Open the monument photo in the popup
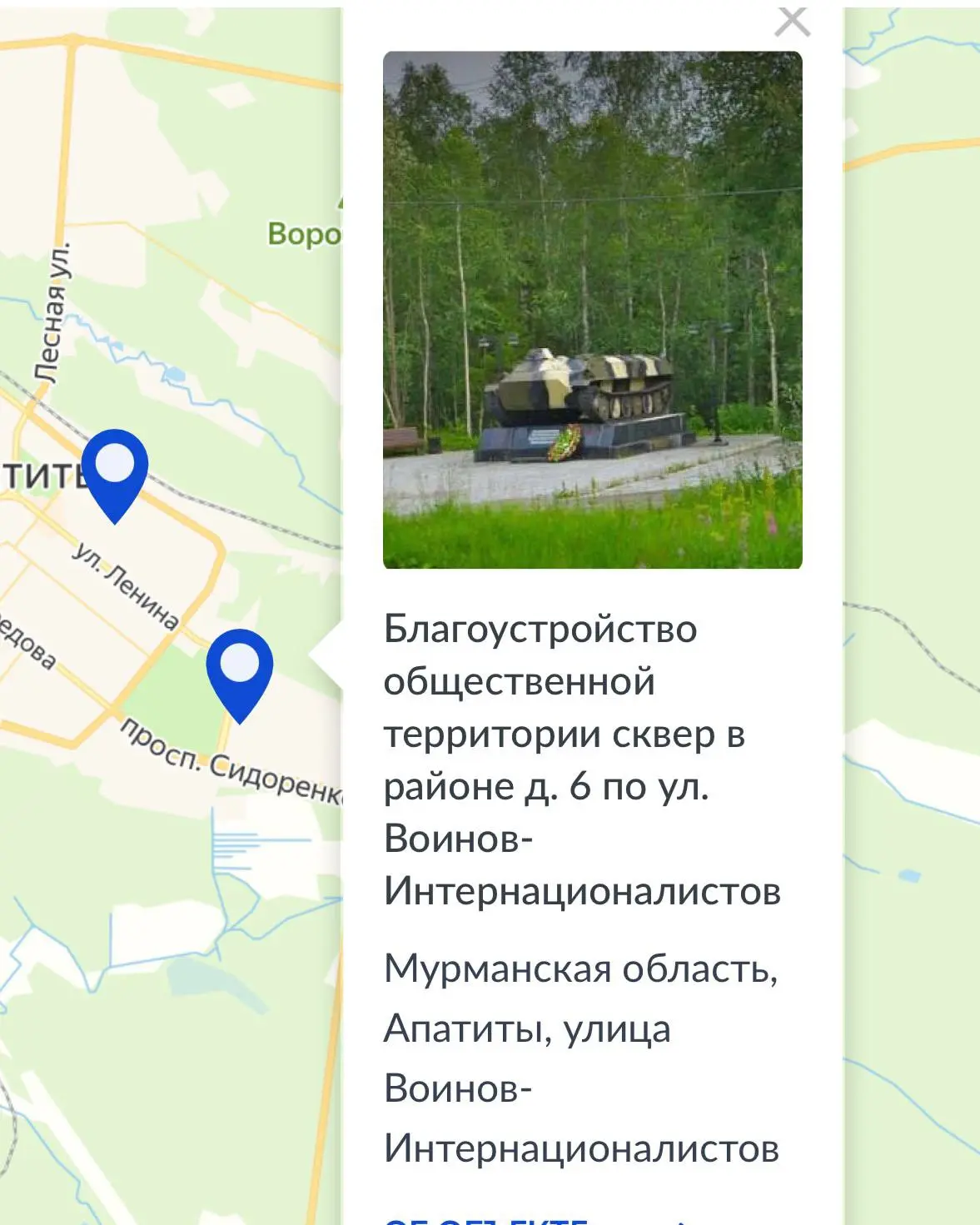Screen dimensions: 980x1225 593,310
